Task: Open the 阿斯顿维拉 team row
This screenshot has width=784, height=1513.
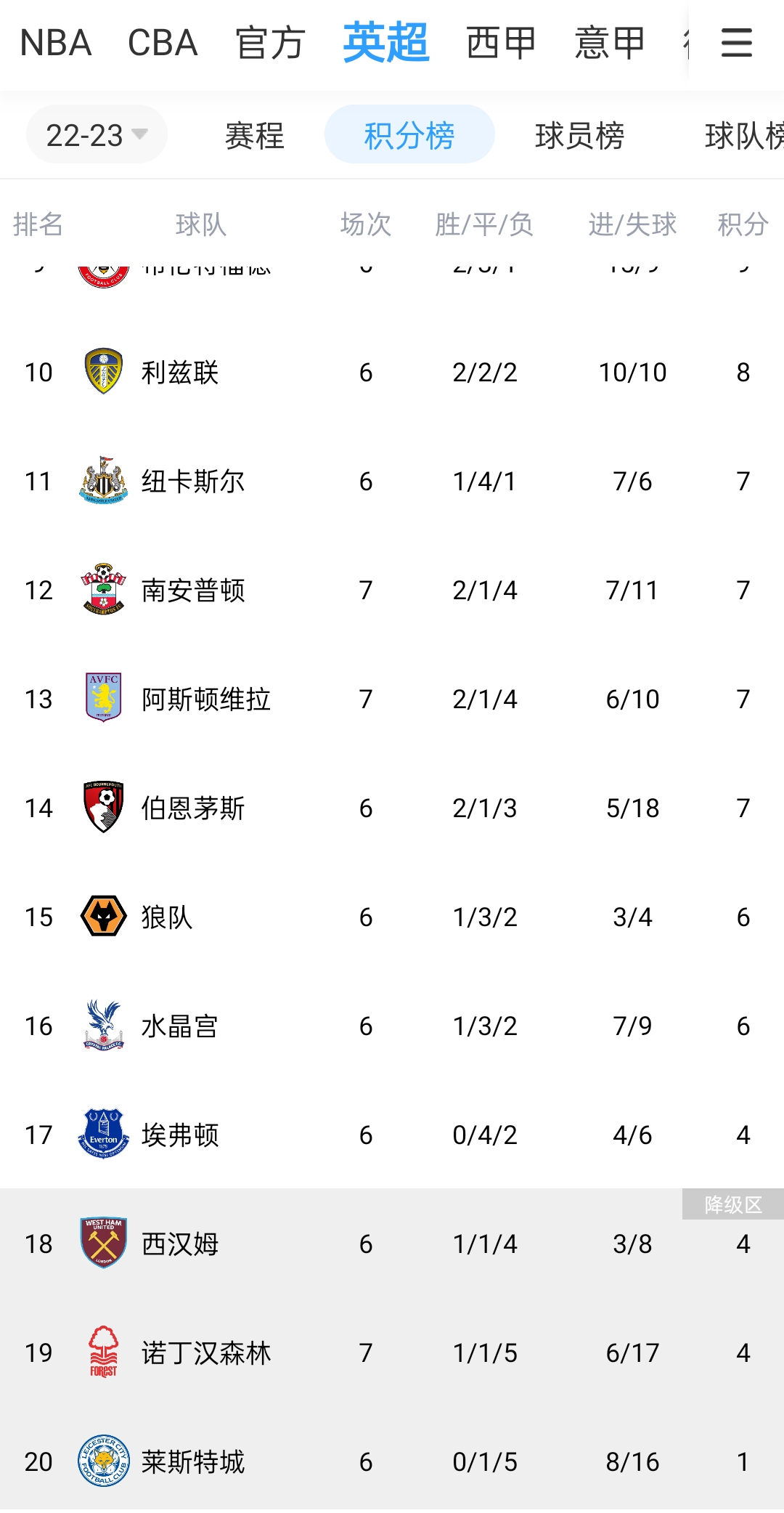Action: (392, 699)
